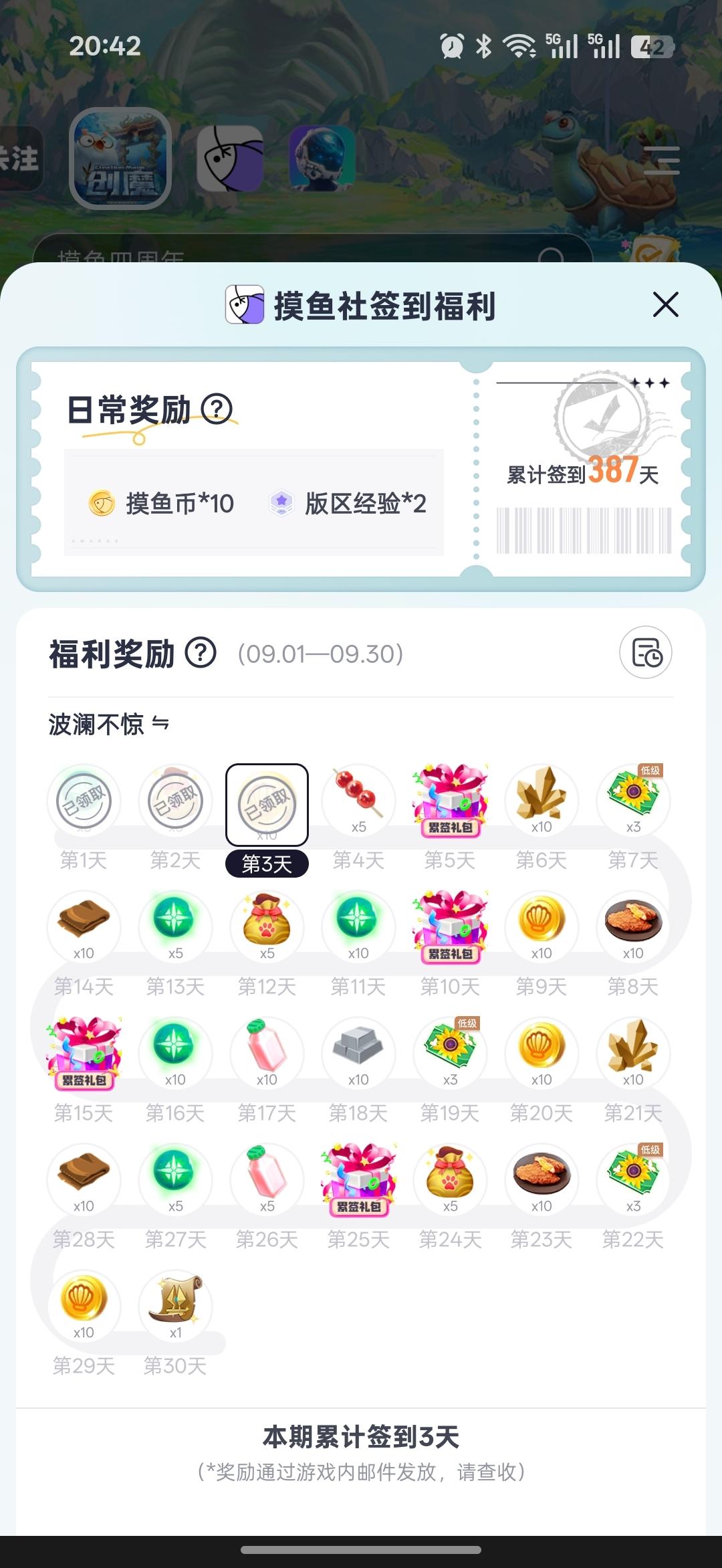This screenshot has width=722, height=1568.
Task: View the 第23天 fried cutlet reward
Action: (541, 1179)
